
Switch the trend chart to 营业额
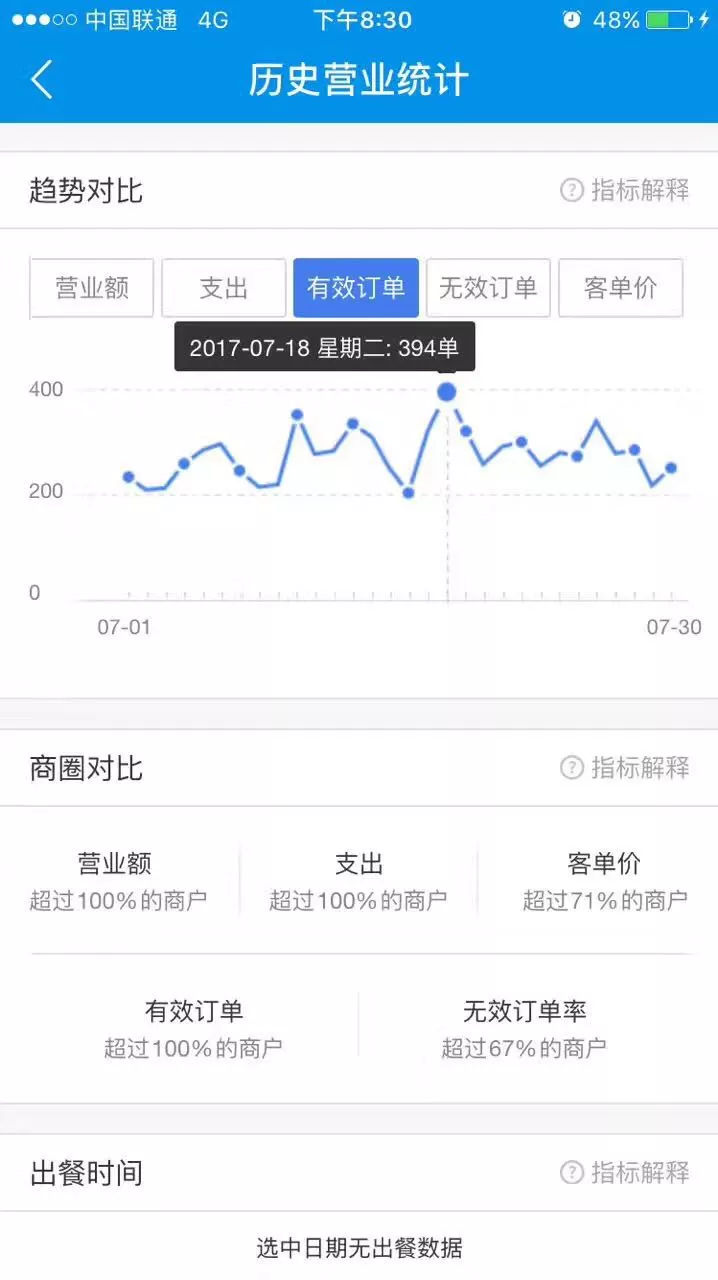[x=92, y=288]
